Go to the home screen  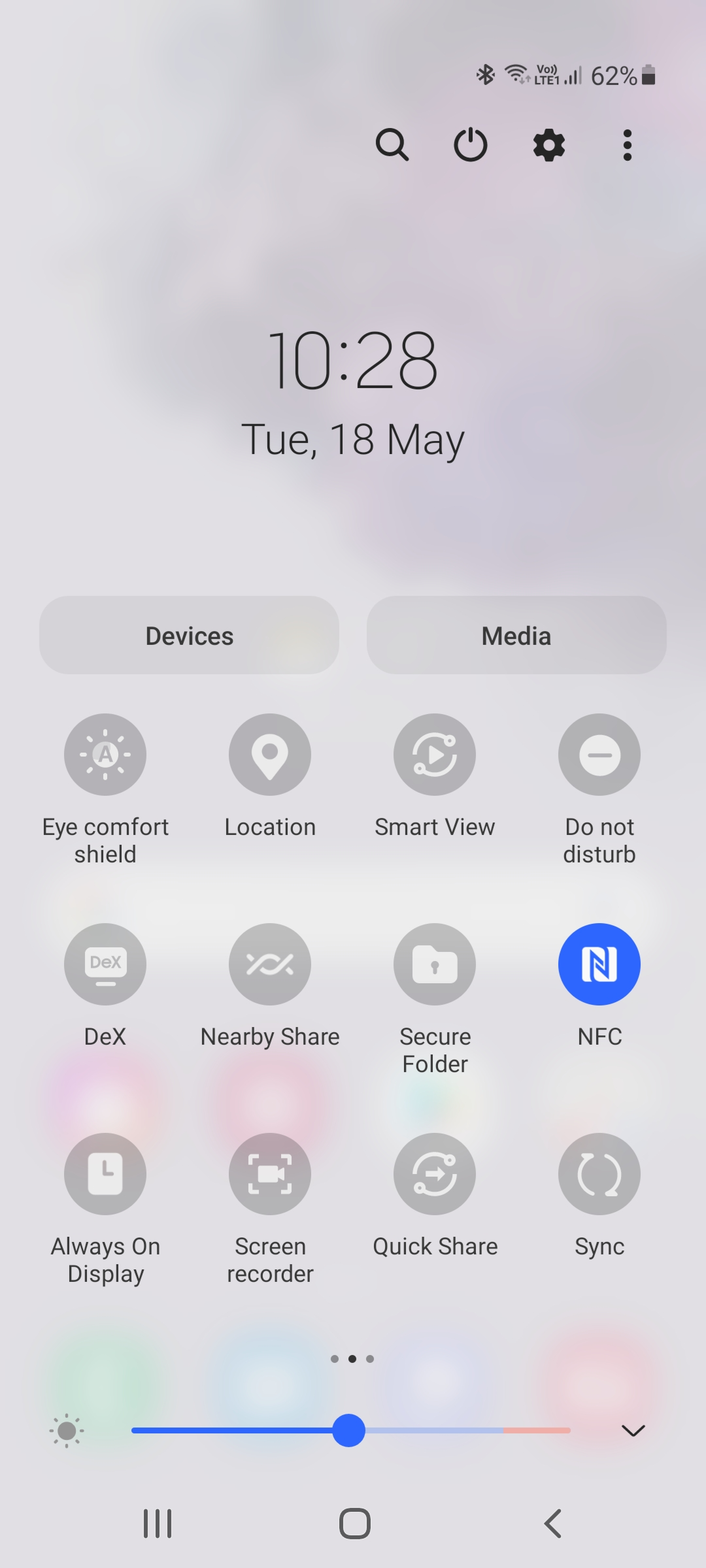(355, 1524)
